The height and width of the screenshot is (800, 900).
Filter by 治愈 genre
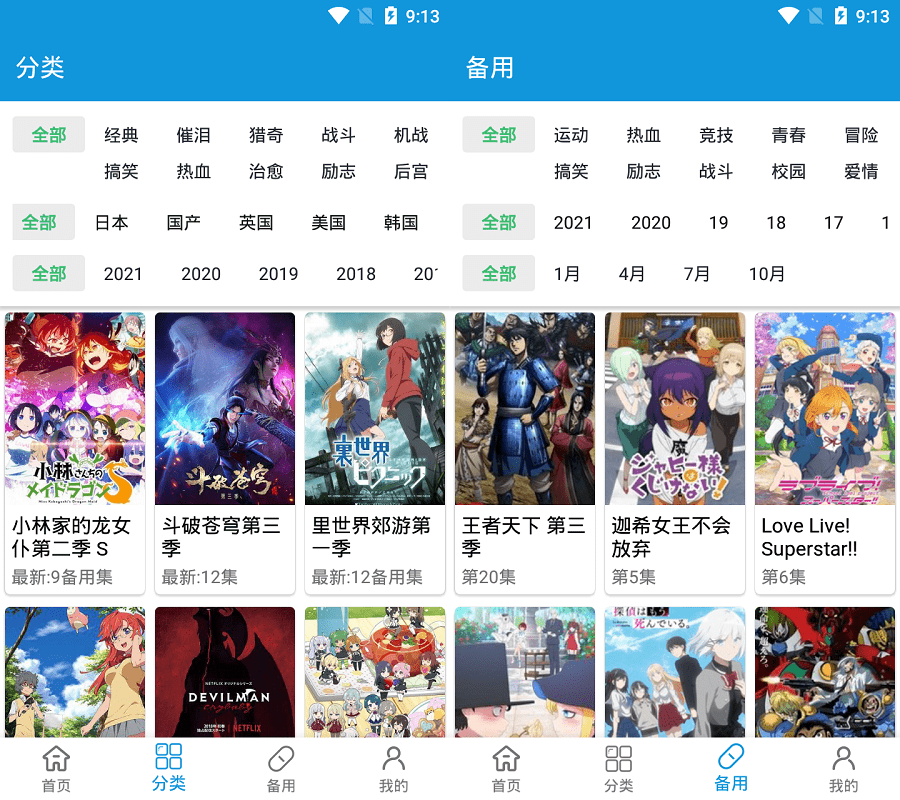pyautogui.click(x=266, y=171)
